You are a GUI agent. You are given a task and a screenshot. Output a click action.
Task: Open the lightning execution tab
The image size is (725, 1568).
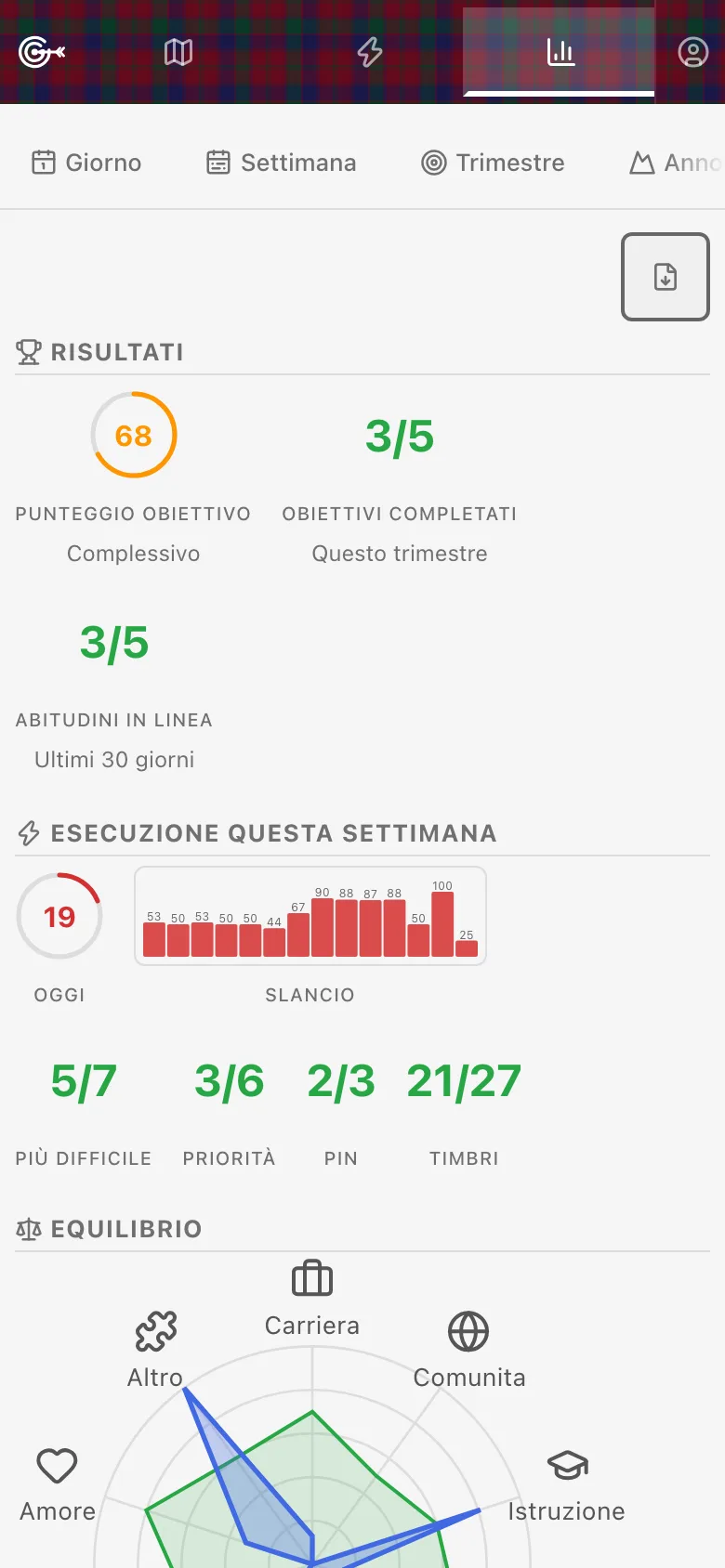click(x=370, y=52)
